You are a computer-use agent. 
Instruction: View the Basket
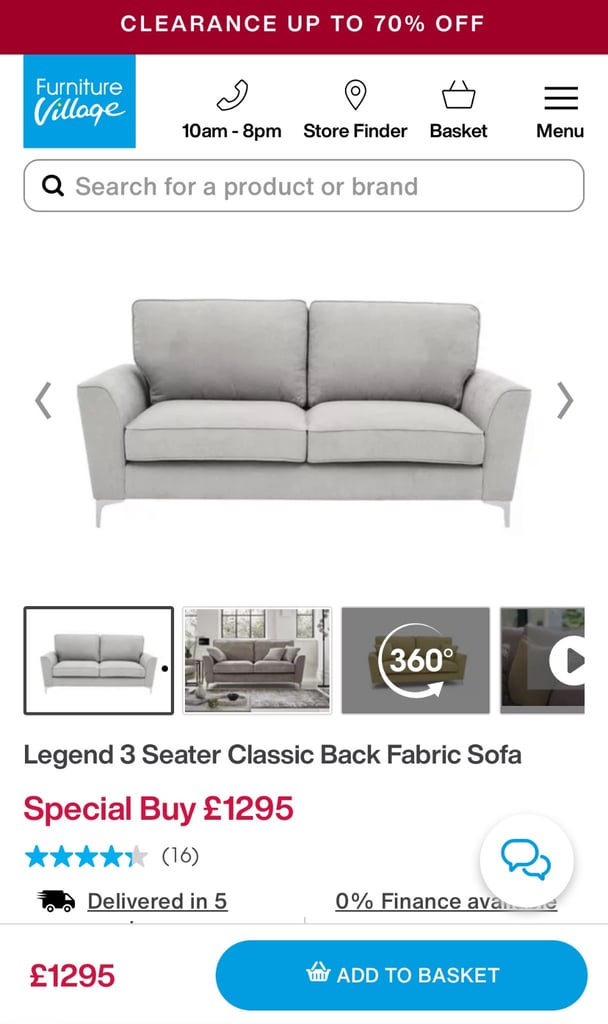pos(458,109)
